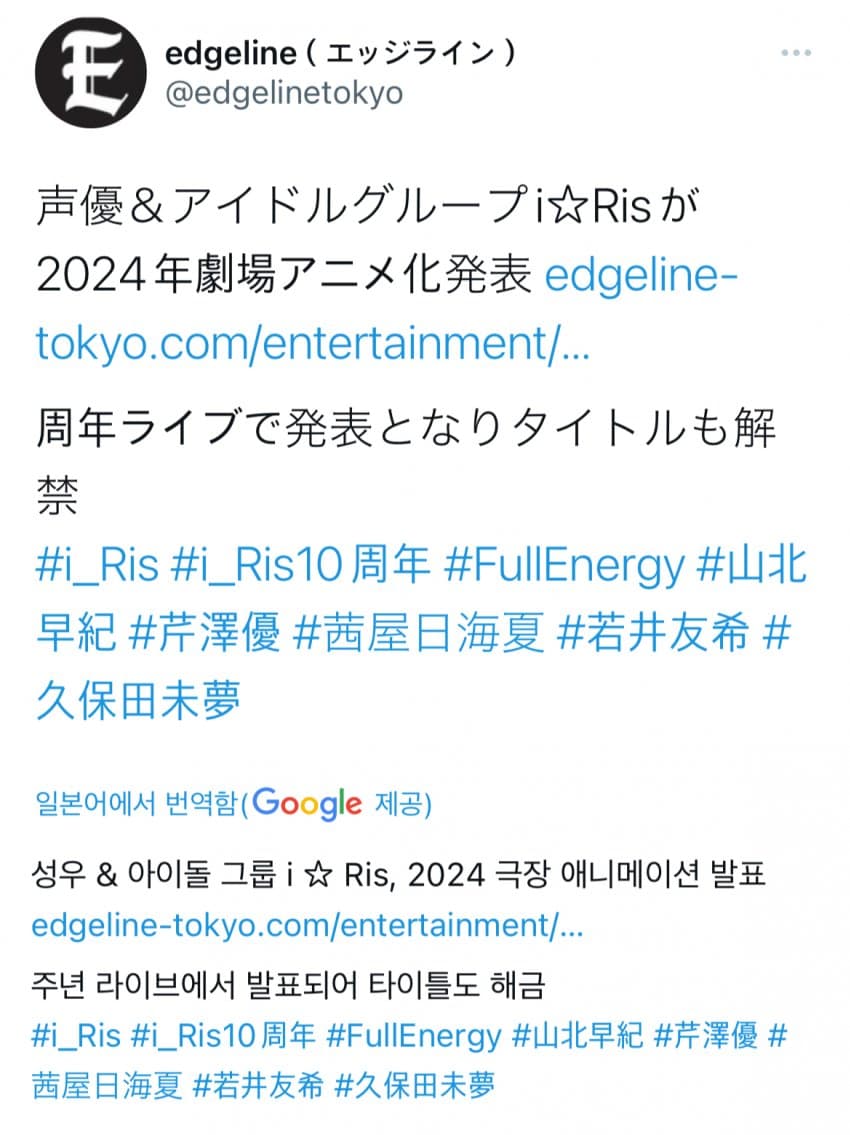
Task: Tap the larger #i_Ris hashtag in the Japanese tweet
Action: (x=97, y=567)
